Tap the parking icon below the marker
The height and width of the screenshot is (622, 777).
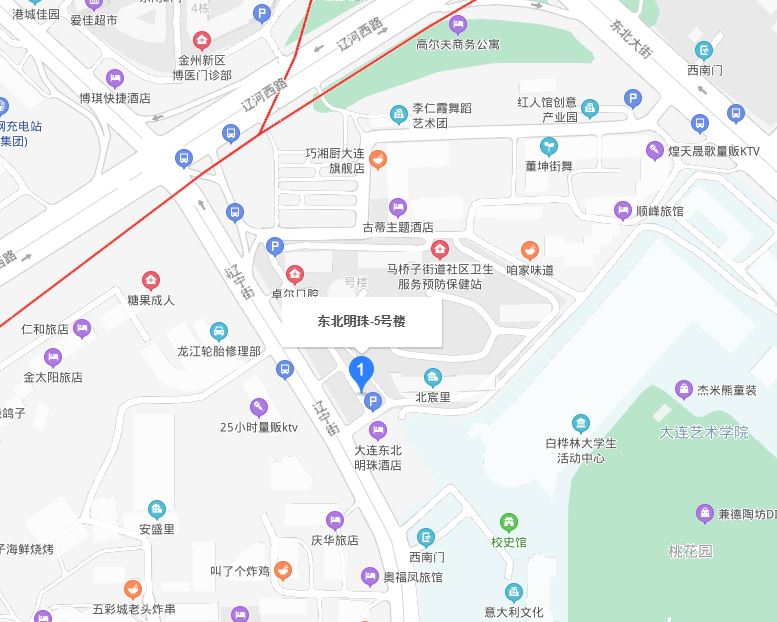point(372,402)
